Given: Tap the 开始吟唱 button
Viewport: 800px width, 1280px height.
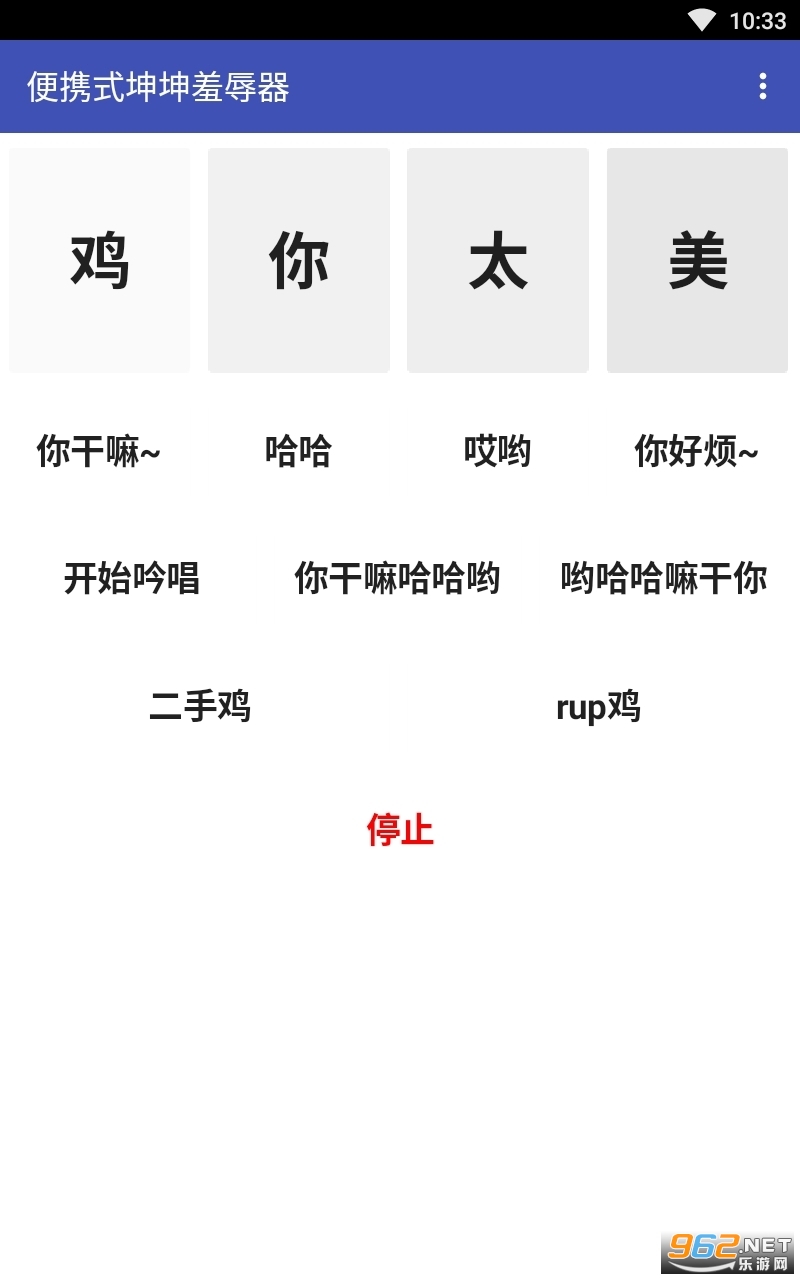Looking at the screenshot, I should coord(132,578).
